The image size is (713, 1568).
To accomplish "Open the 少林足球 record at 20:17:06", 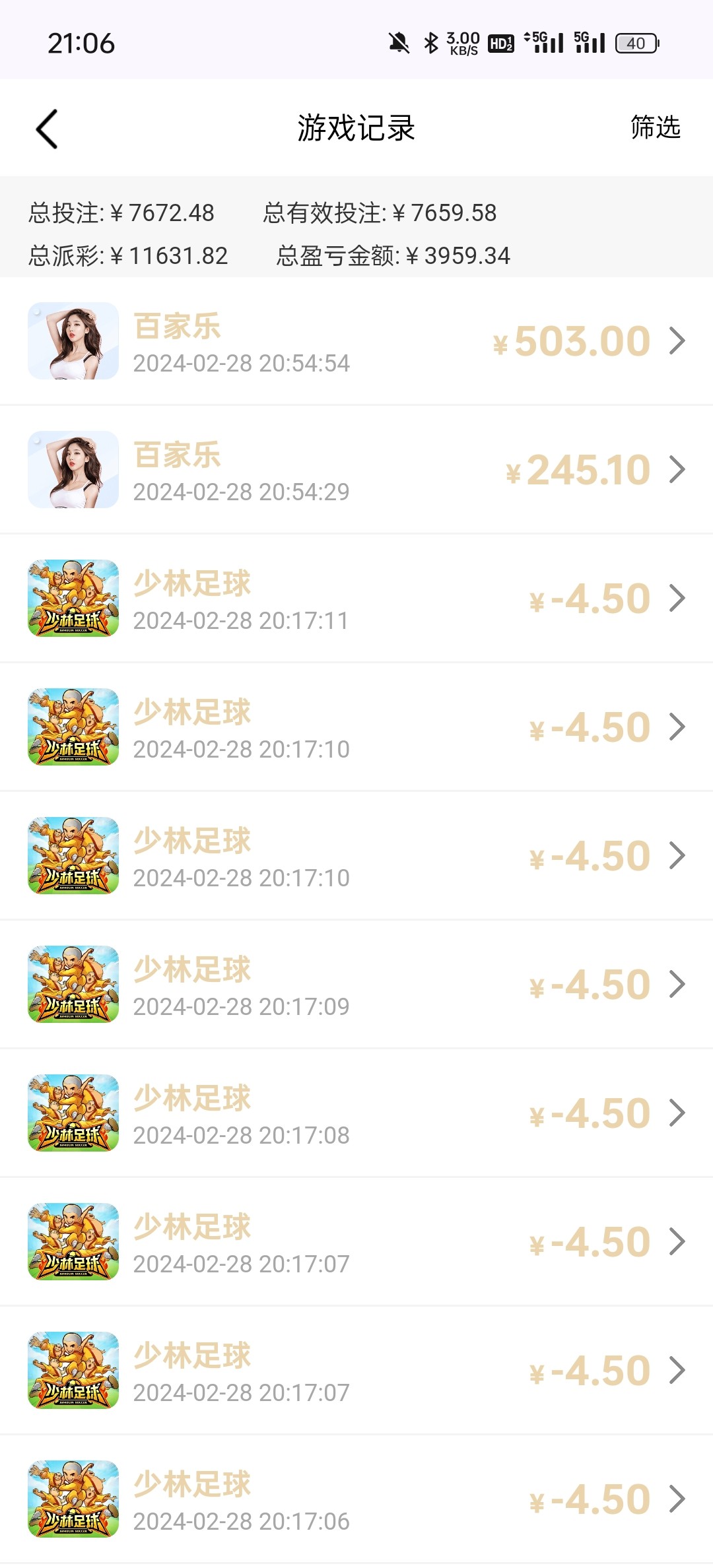I will 356,1499.
